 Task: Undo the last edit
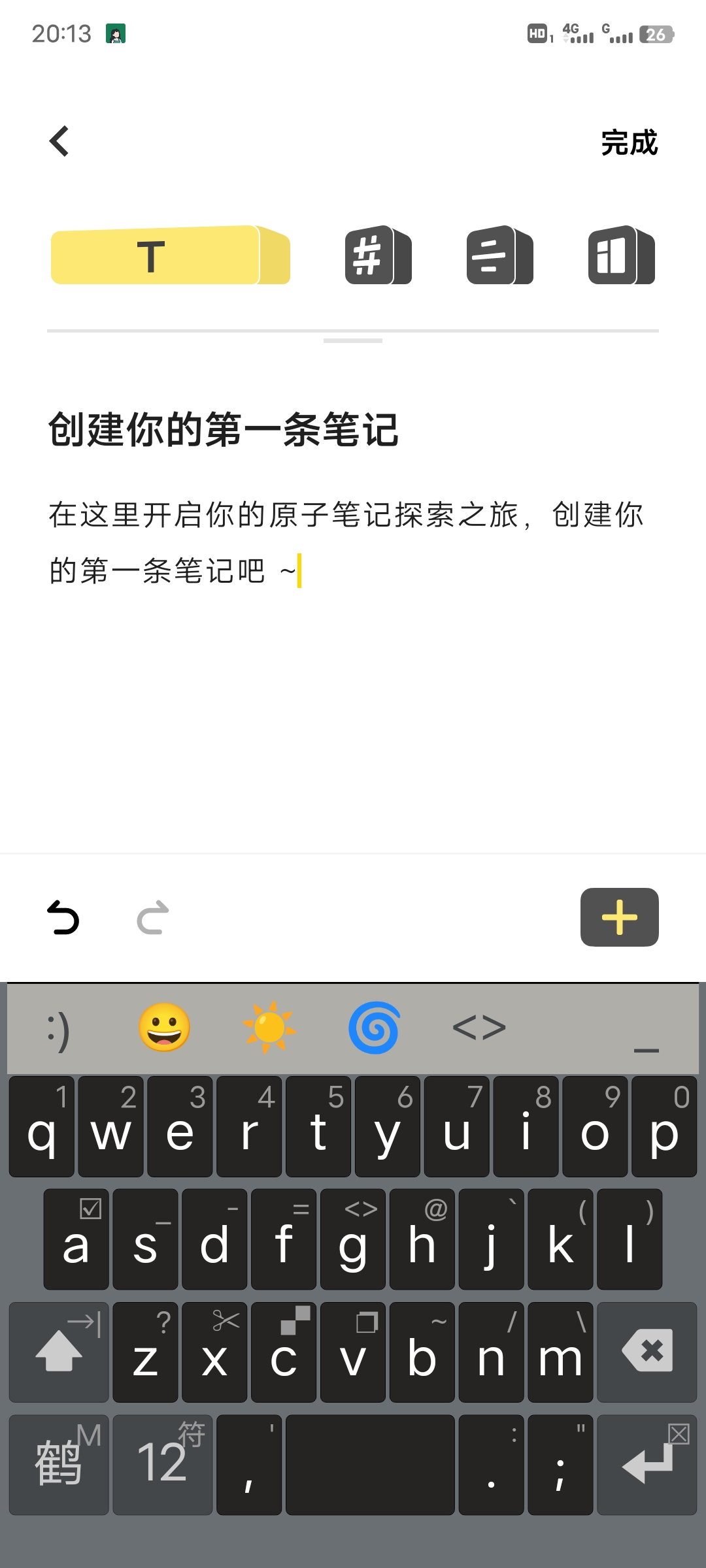click(63, 917)
